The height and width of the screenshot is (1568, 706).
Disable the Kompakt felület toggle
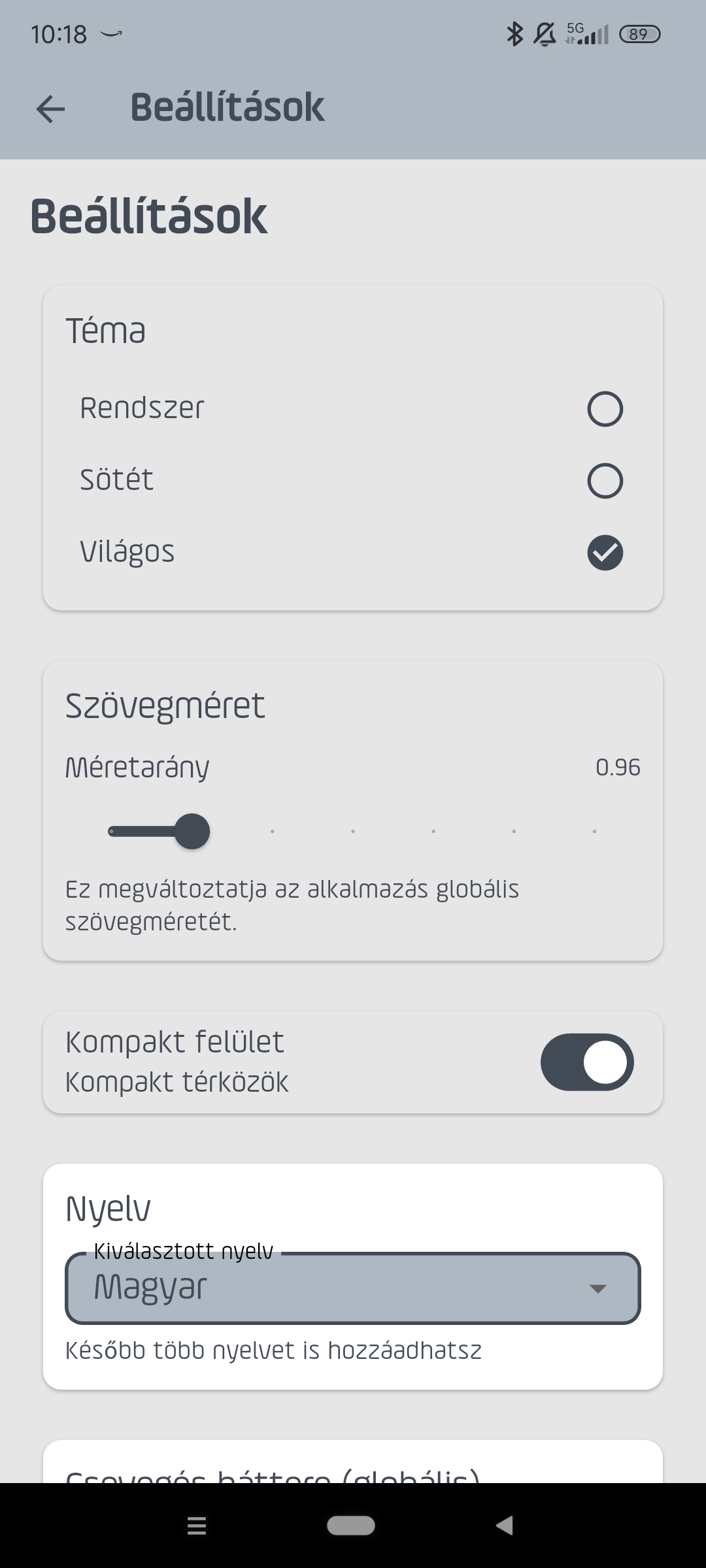point(587,1062)
